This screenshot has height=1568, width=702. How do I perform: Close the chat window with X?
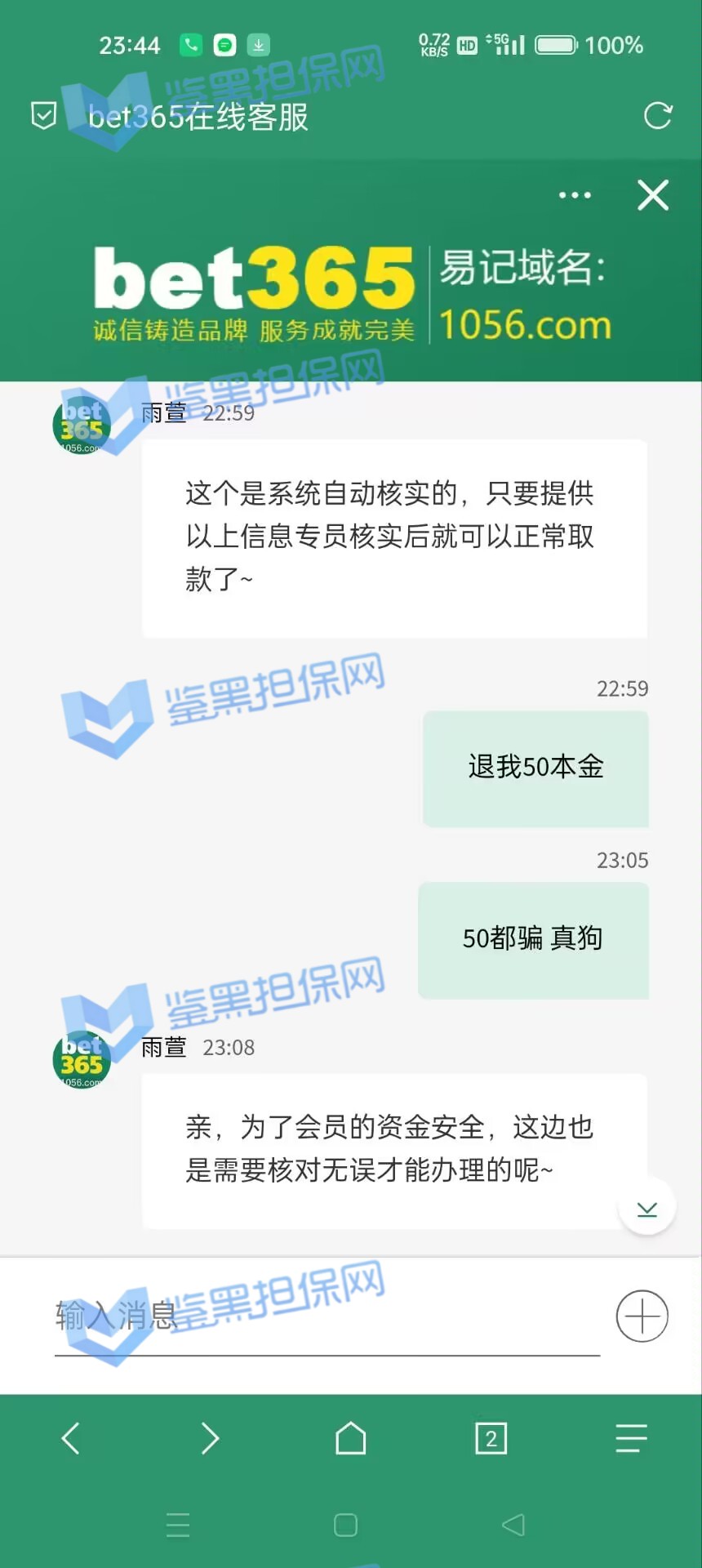(x=653, y=195)
